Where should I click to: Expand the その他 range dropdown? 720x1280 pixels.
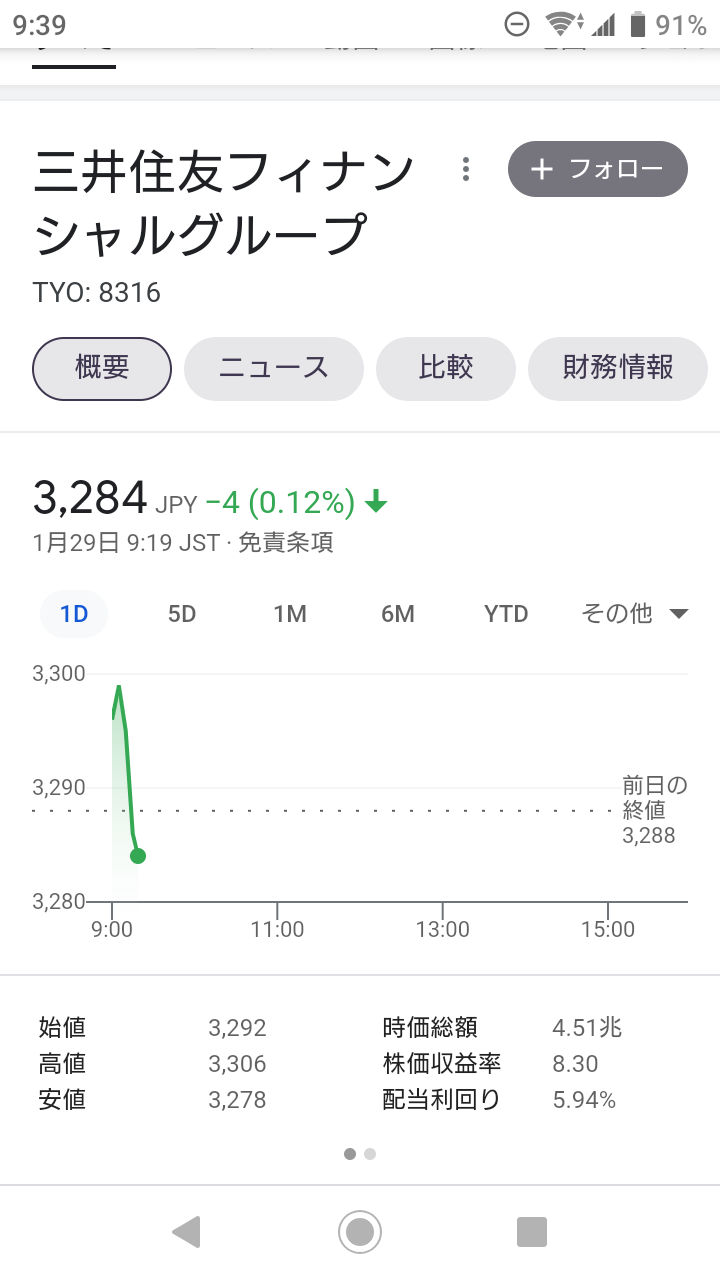coord(634,614)
